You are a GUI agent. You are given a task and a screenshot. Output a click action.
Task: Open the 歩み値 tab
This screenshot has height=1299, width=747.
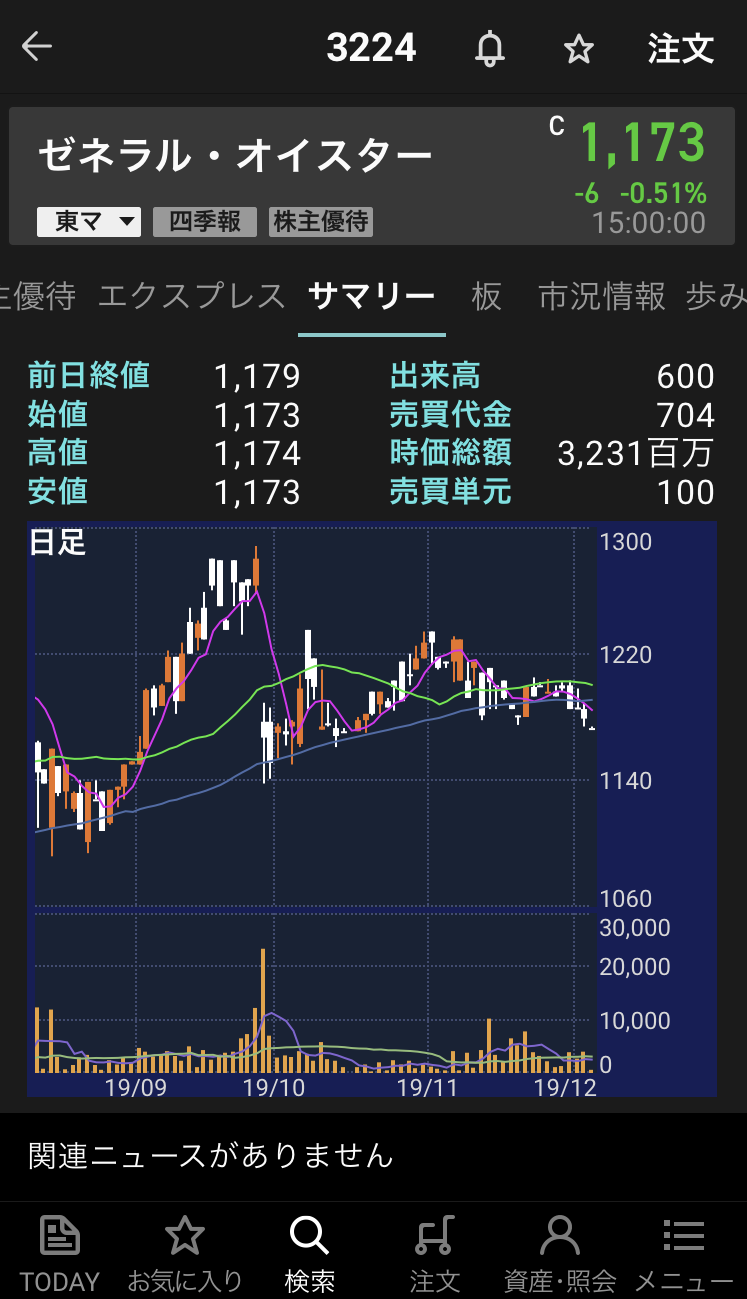coord(716,296)
